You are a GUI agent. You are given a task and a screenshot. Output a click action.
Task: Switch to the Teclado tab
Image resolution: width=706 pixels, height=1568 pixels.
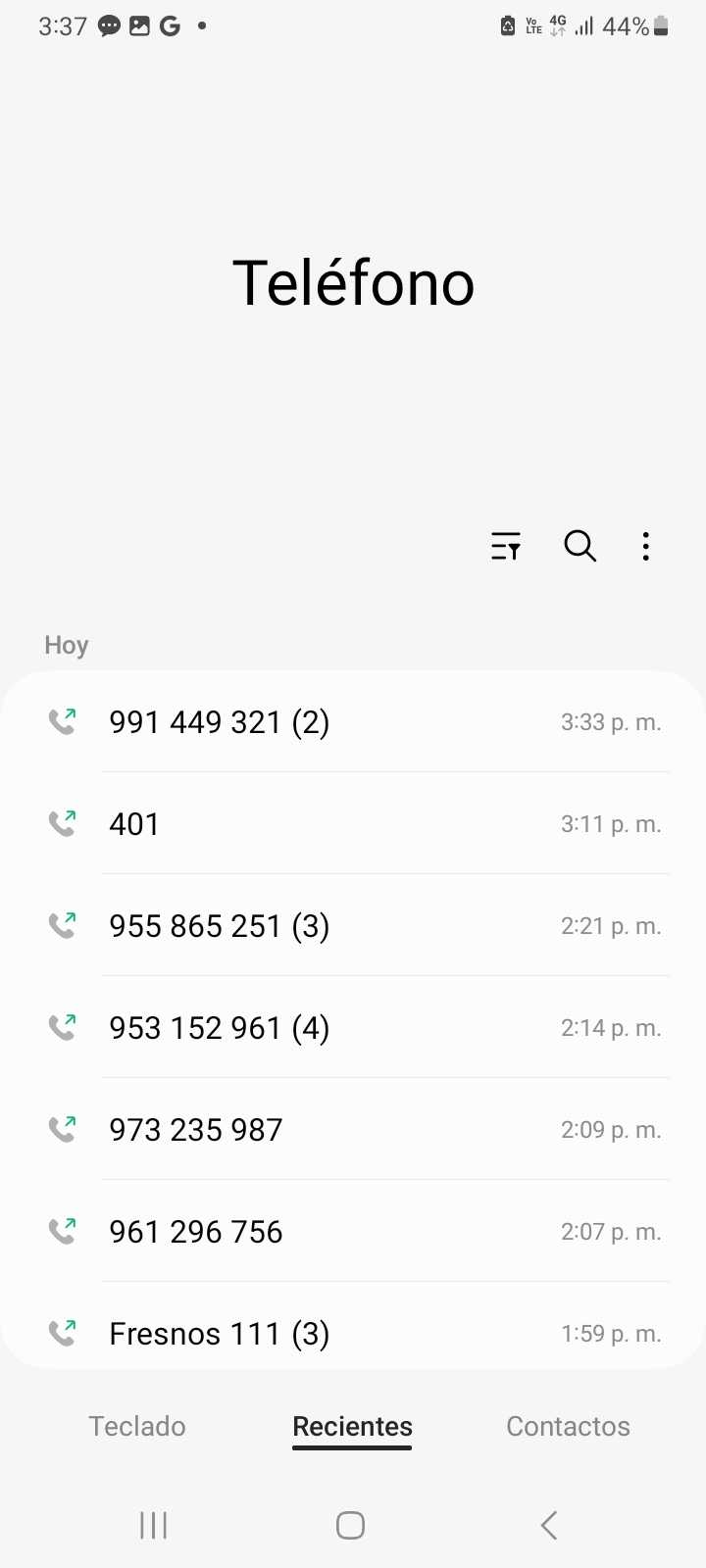click(137, 1426)
